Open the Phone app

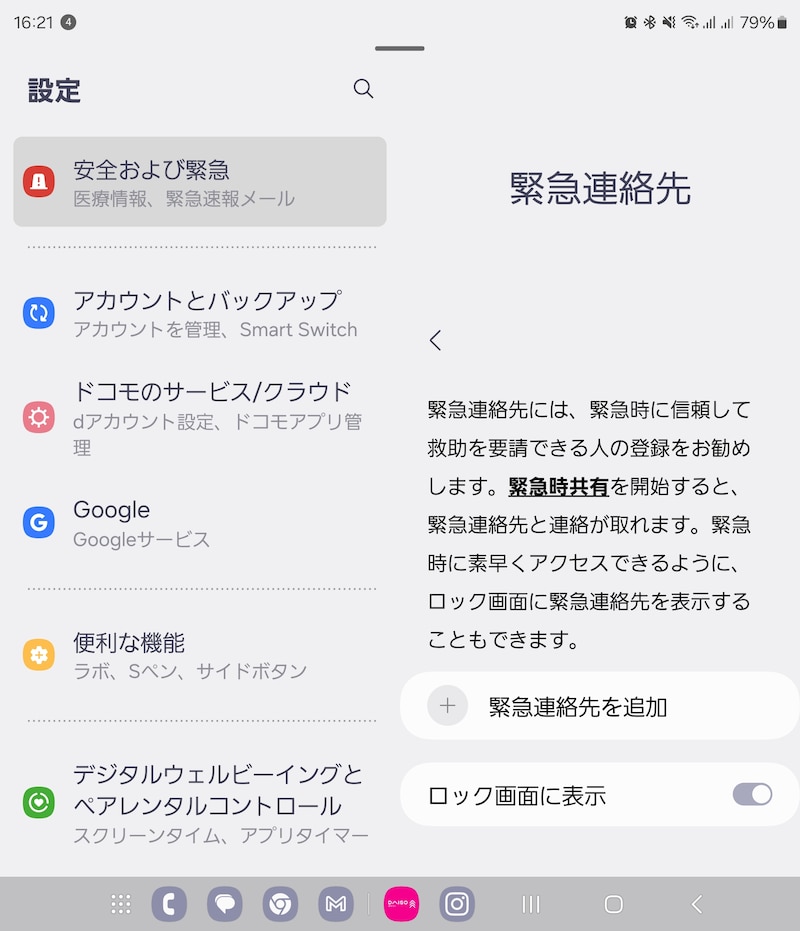[169, 904]
